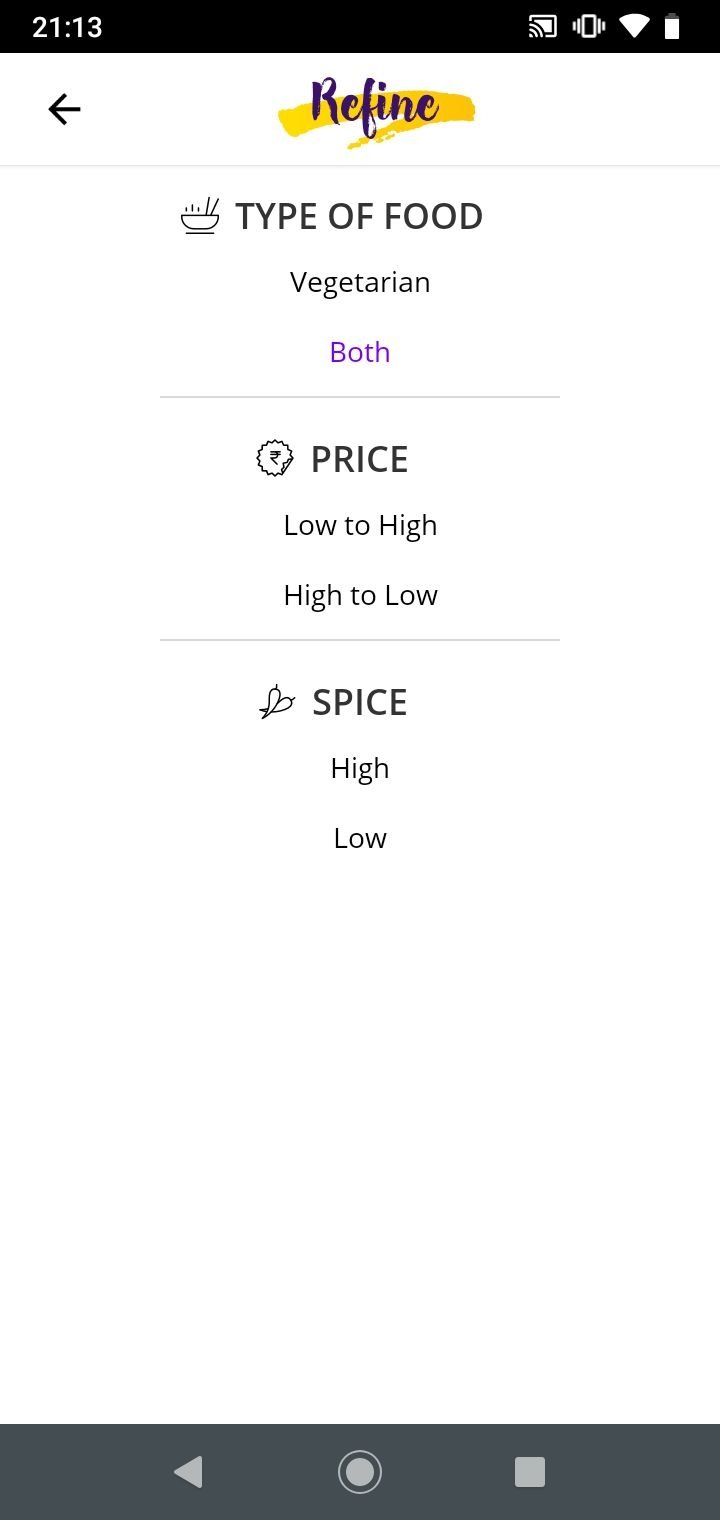Open recent apps from navigation bar

(x=529, y=1472)
